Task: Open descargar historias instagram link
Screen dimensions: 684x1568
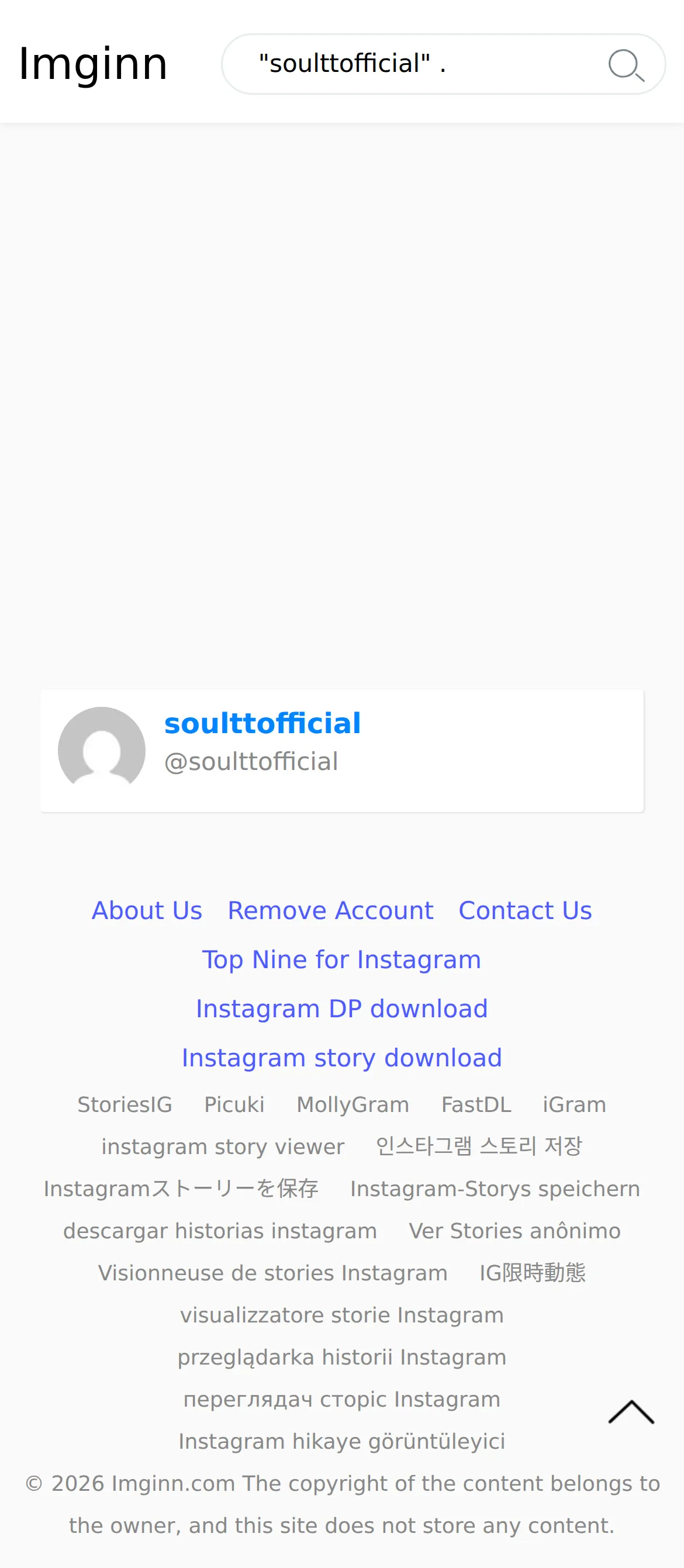Action: point(220,1231)
